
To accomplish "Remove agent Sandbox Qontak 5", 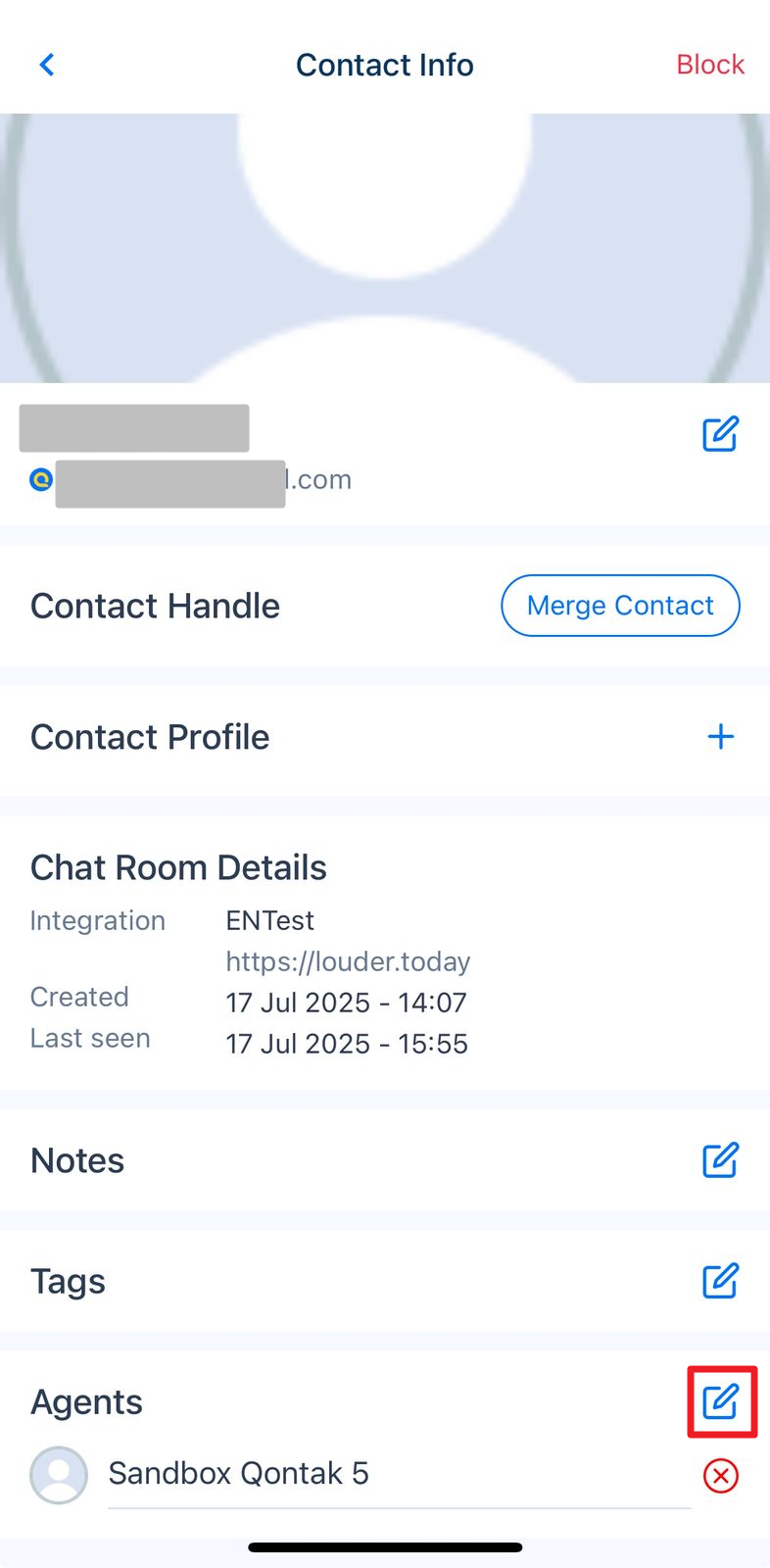I will pyautogui.click(x=721, y=1475).
